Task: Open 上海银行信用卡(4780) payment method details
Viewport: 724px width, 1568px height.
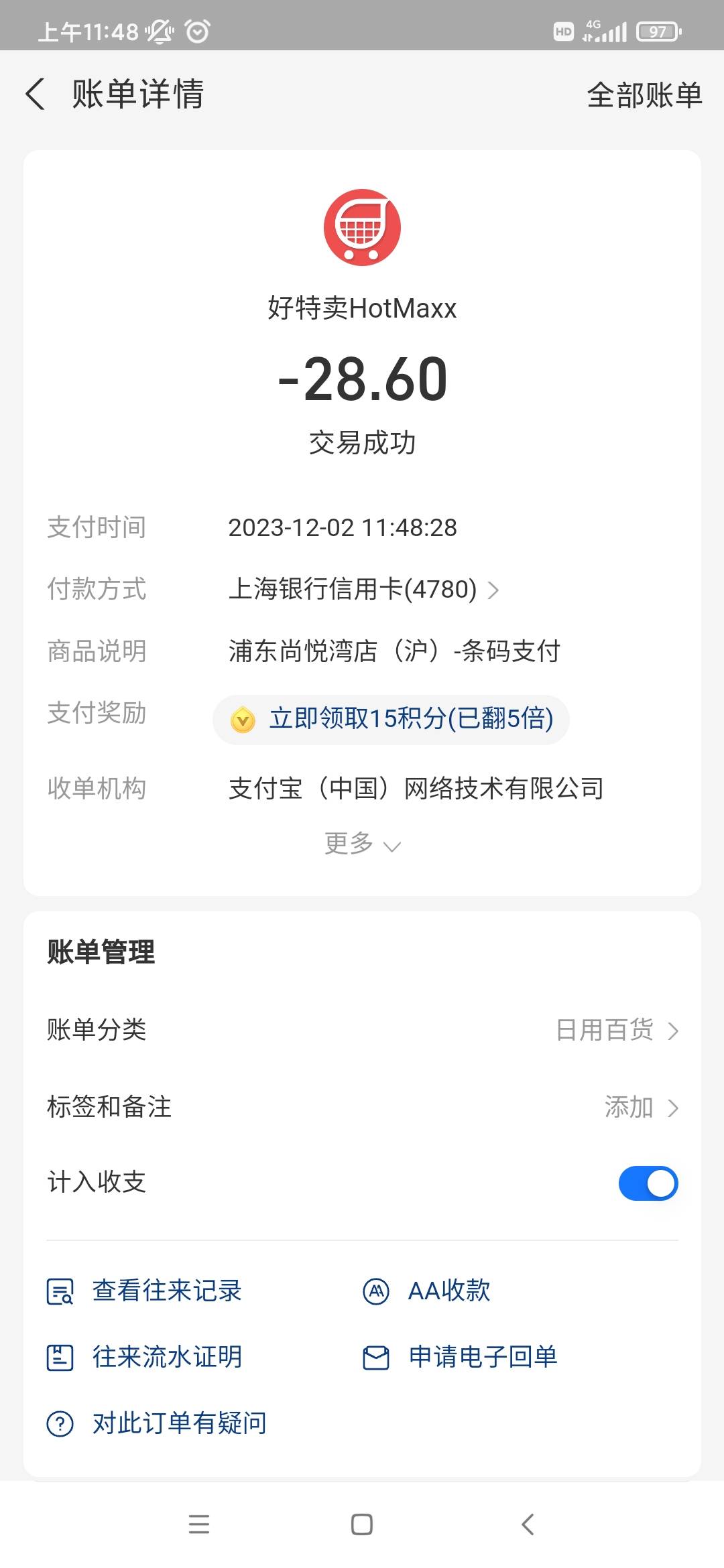Action: tap(363, 589)
